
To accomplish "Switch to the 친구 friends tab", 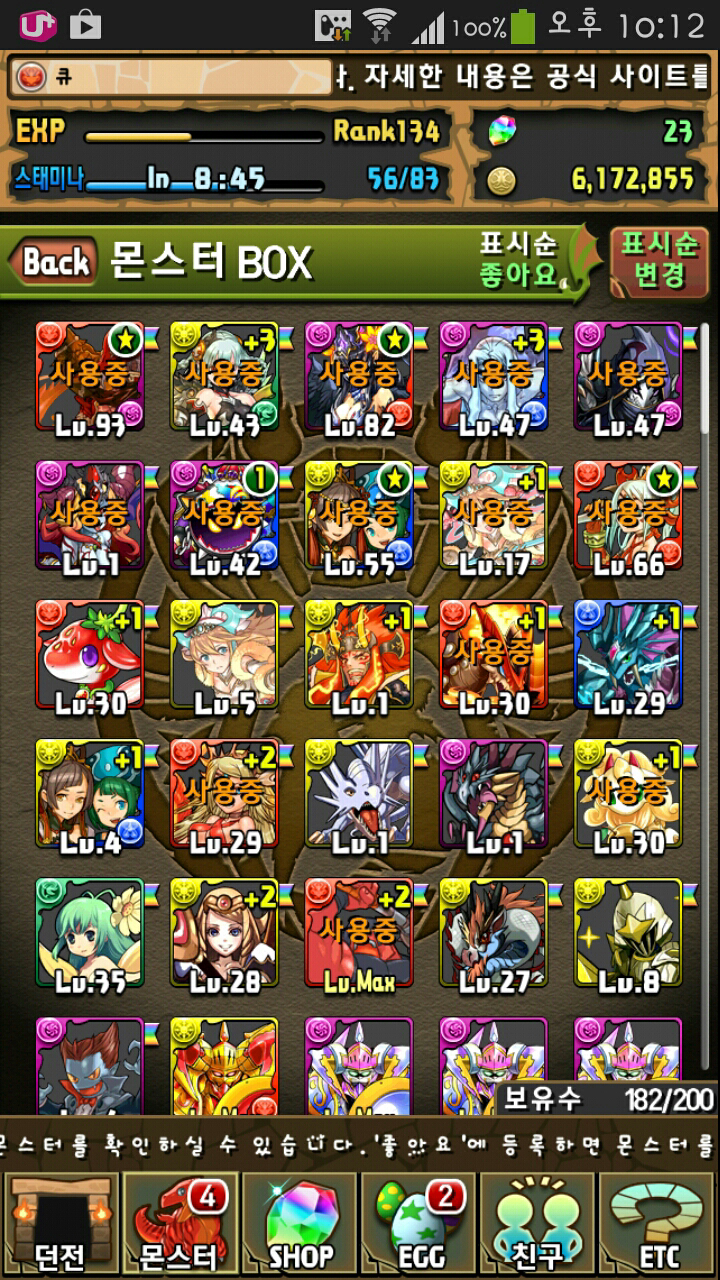I will 540,1224.
